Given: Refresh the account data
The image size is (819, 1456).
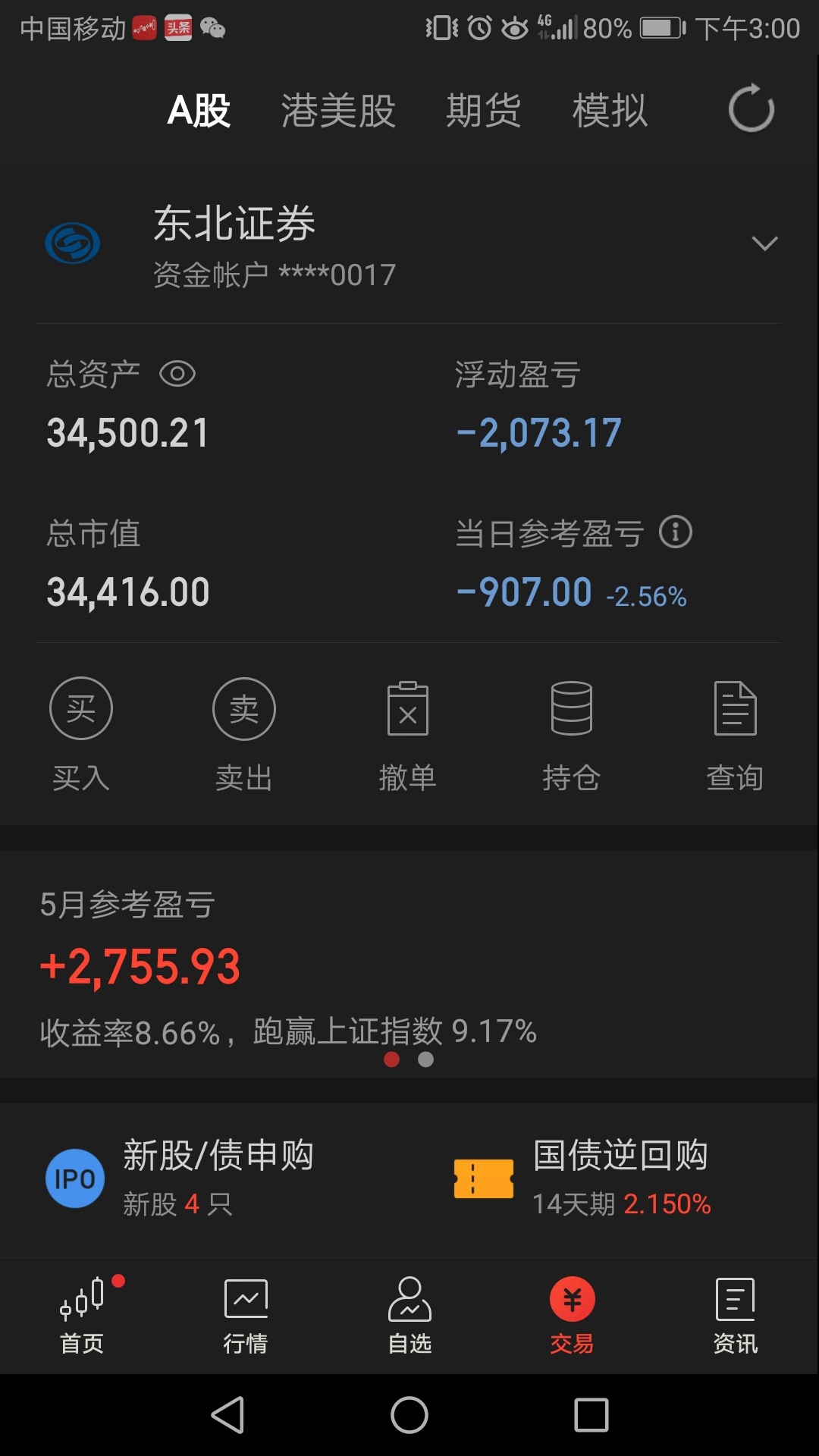Looking at the screenshot, I should pos(751,108).
